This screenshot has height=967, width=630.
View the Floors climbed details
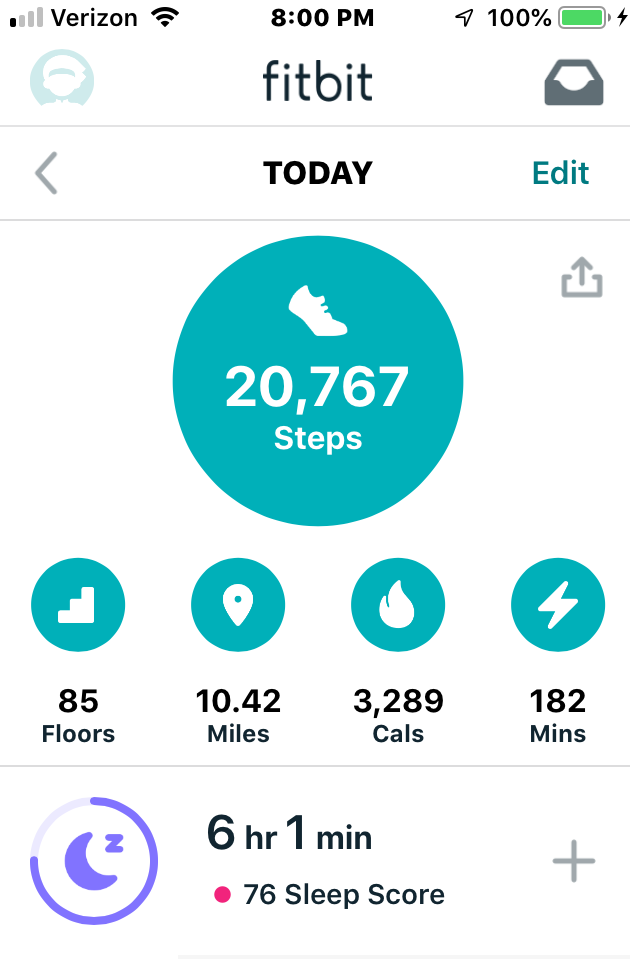78,606
